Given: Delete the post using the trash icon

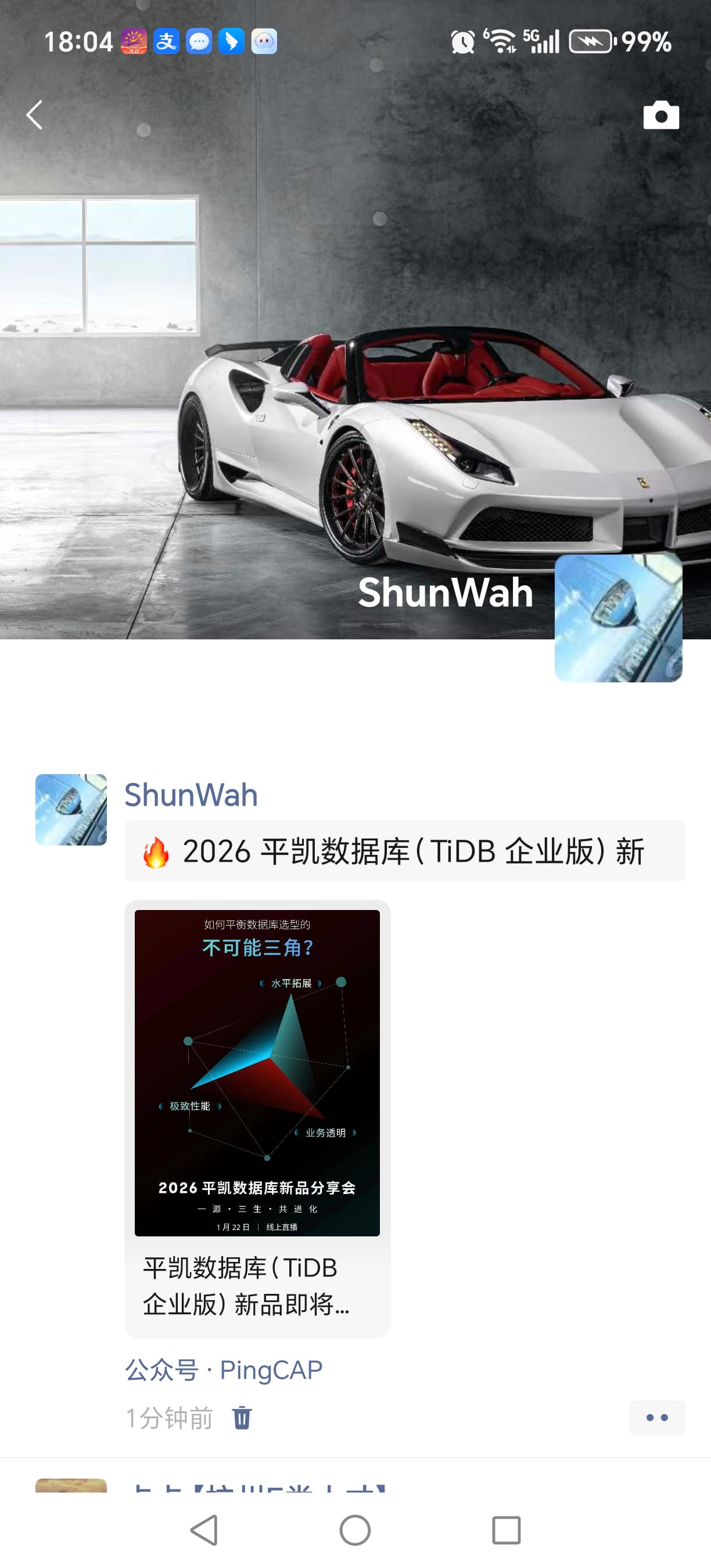Looking at the screenshot, I should coord(242,1418).
